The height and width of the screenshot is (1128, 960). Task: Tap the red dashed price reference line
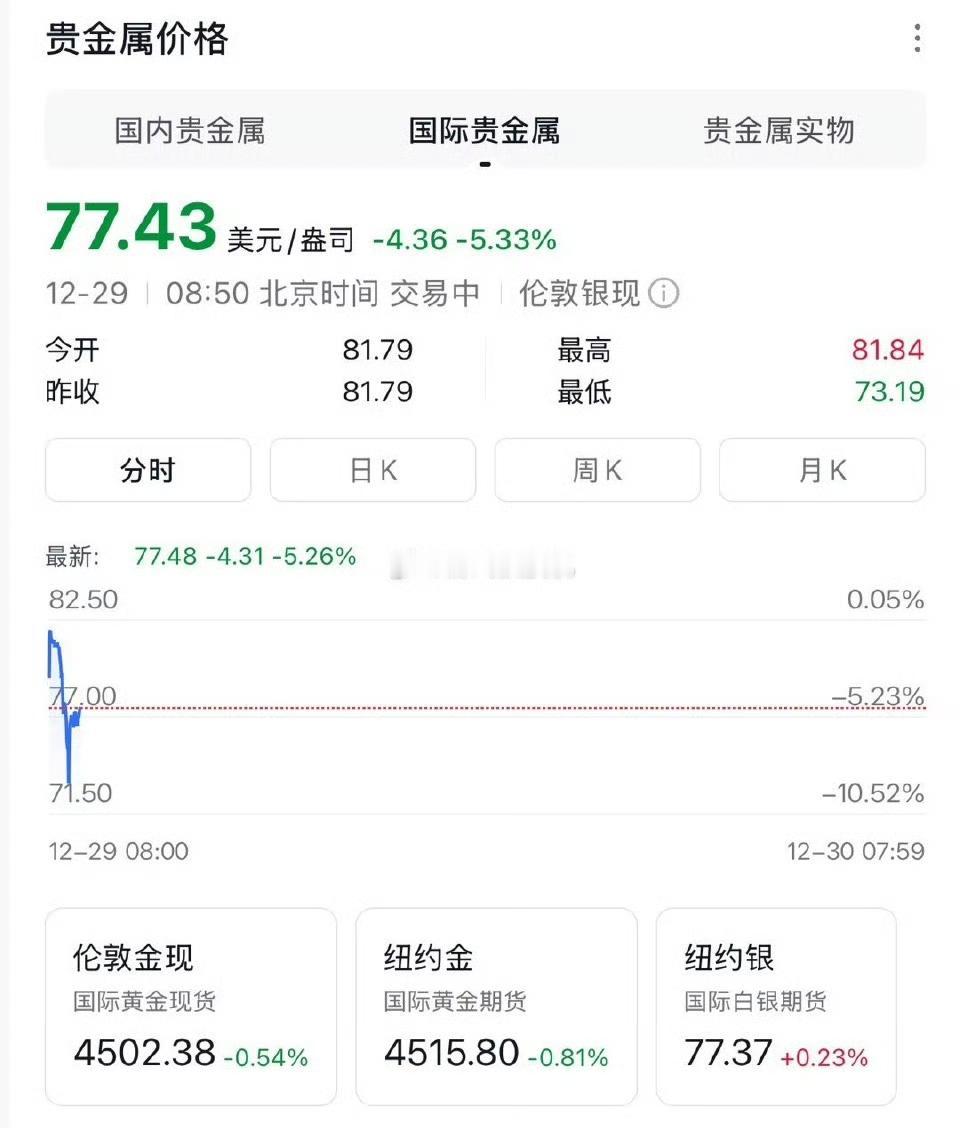(500, 706)
